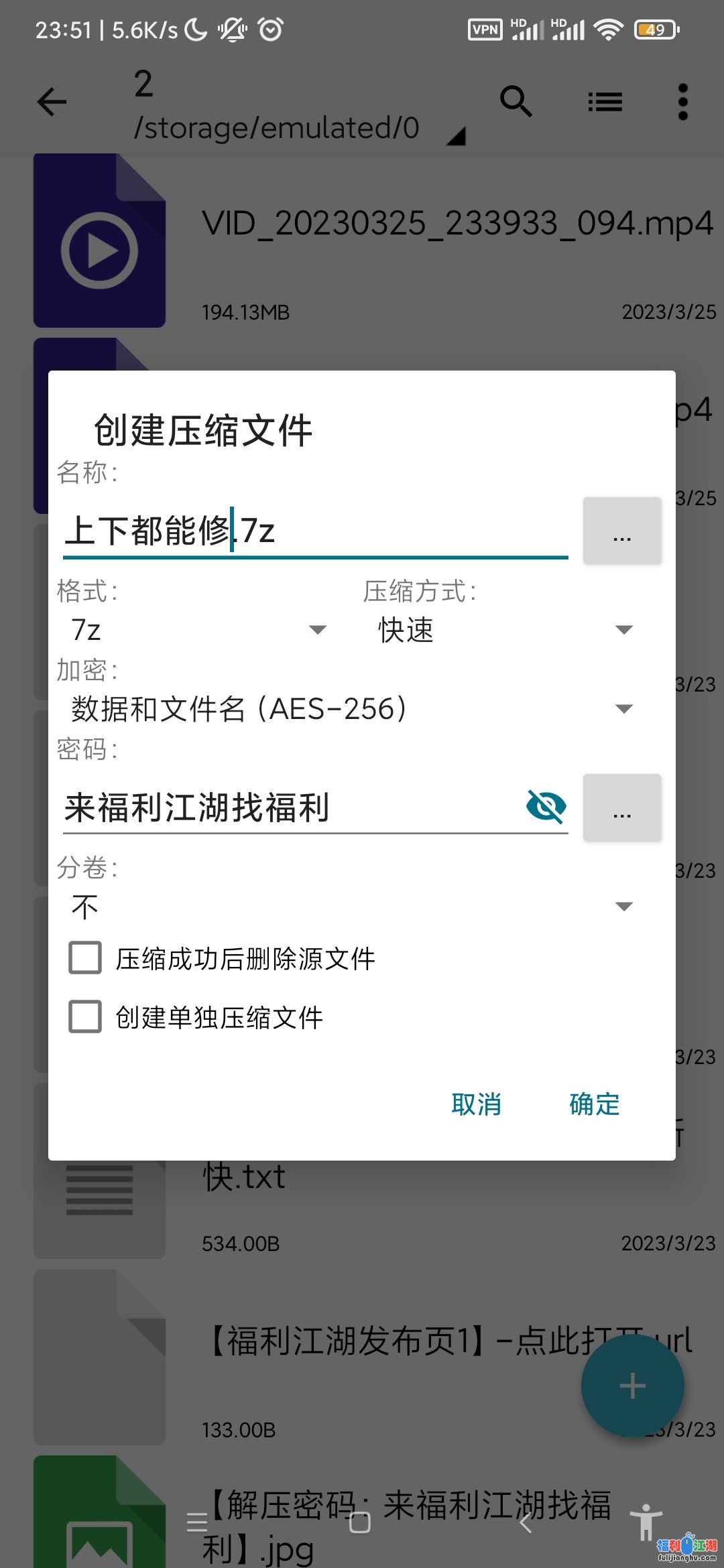
Task: Expand the 加密 dropdown showing AES-256
Action: point(353,709)
